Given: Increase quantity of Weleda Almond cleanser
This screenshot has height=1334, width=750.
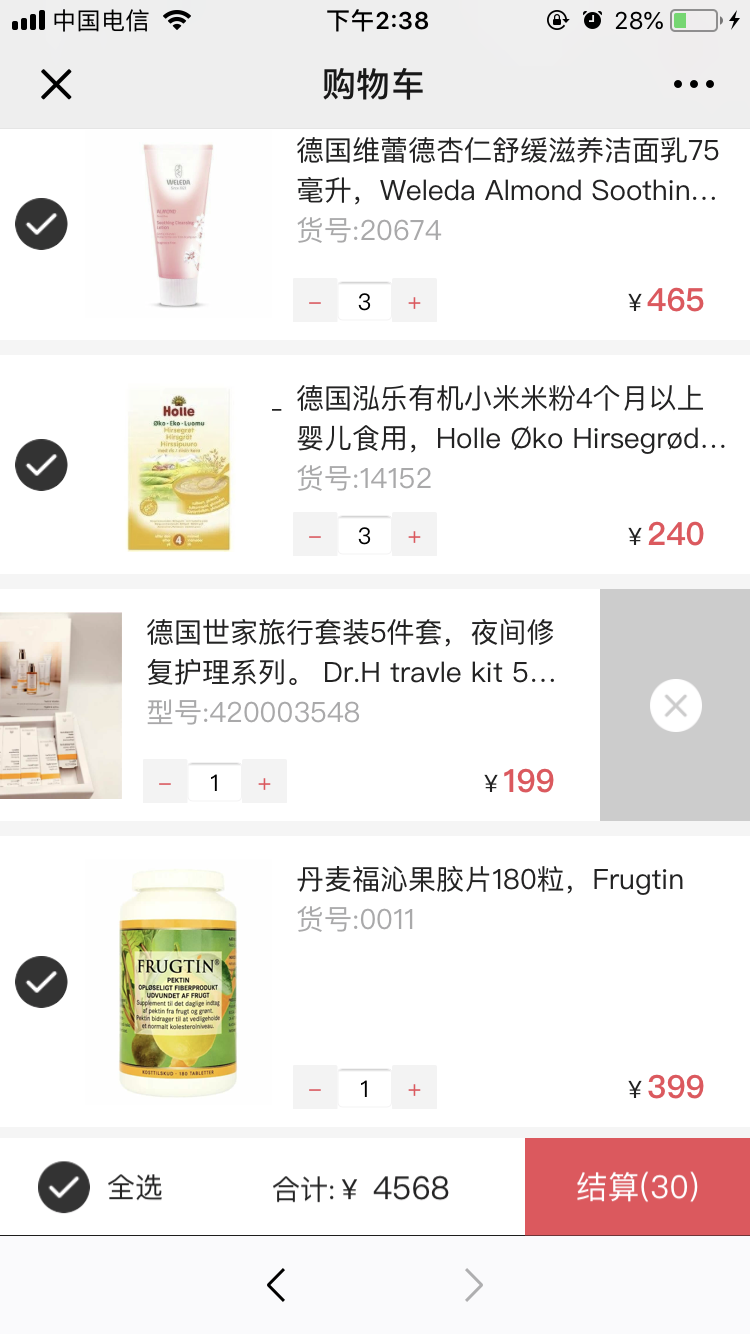Looking at the screenshot, I should point(414,301).
